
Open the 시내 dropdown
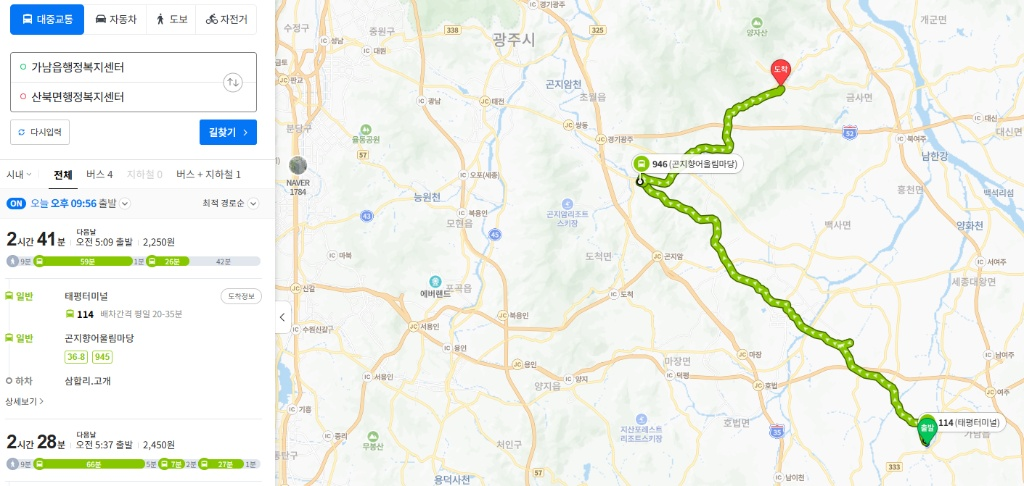pyautogui.click(x=20, y=174)
